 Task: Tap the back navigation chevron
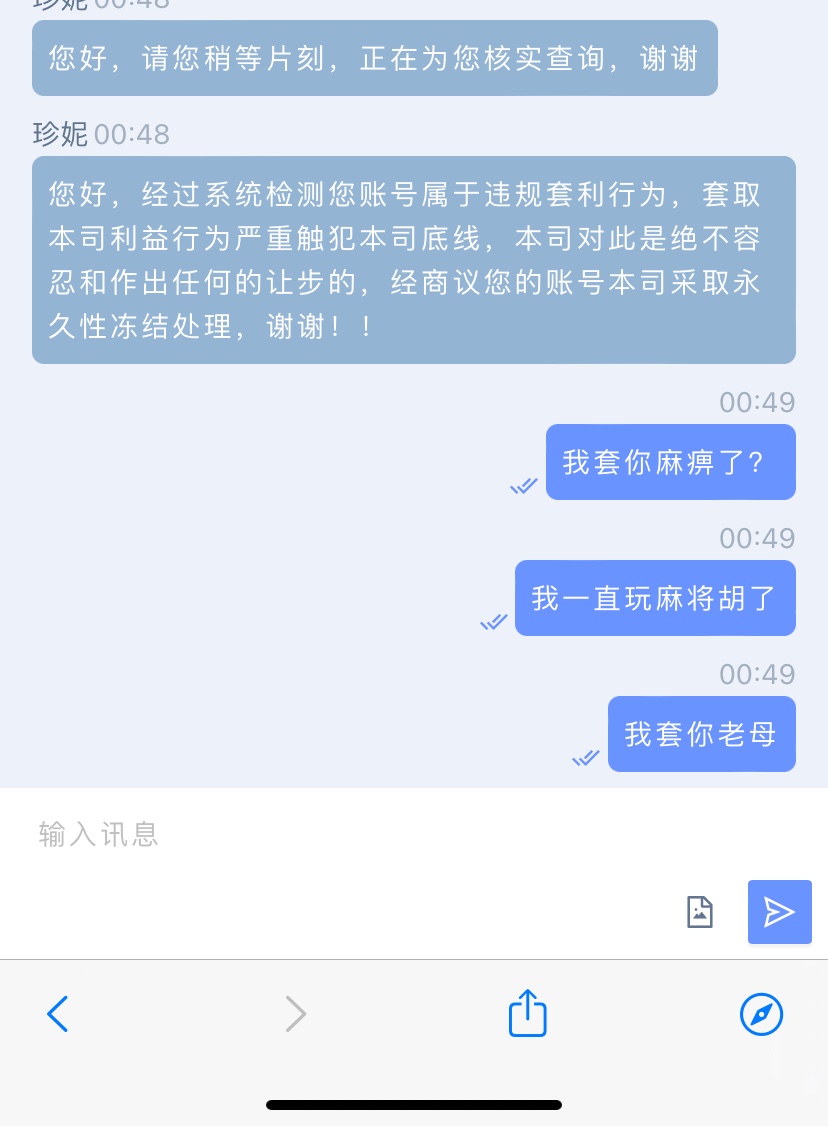(x=57, y=1013)
